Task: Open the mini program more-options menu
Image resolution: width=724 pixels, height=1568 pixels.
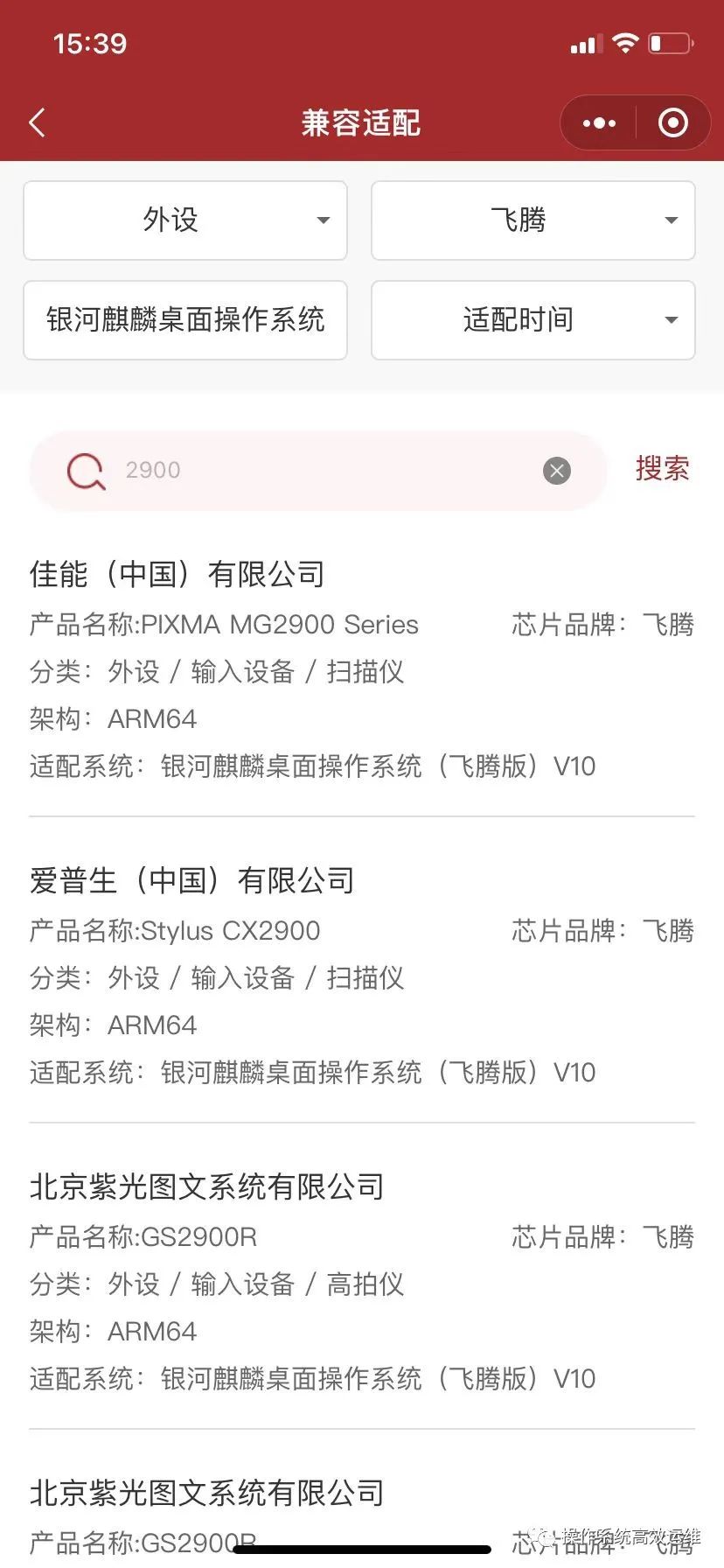Action: click(x=599, y=123)
